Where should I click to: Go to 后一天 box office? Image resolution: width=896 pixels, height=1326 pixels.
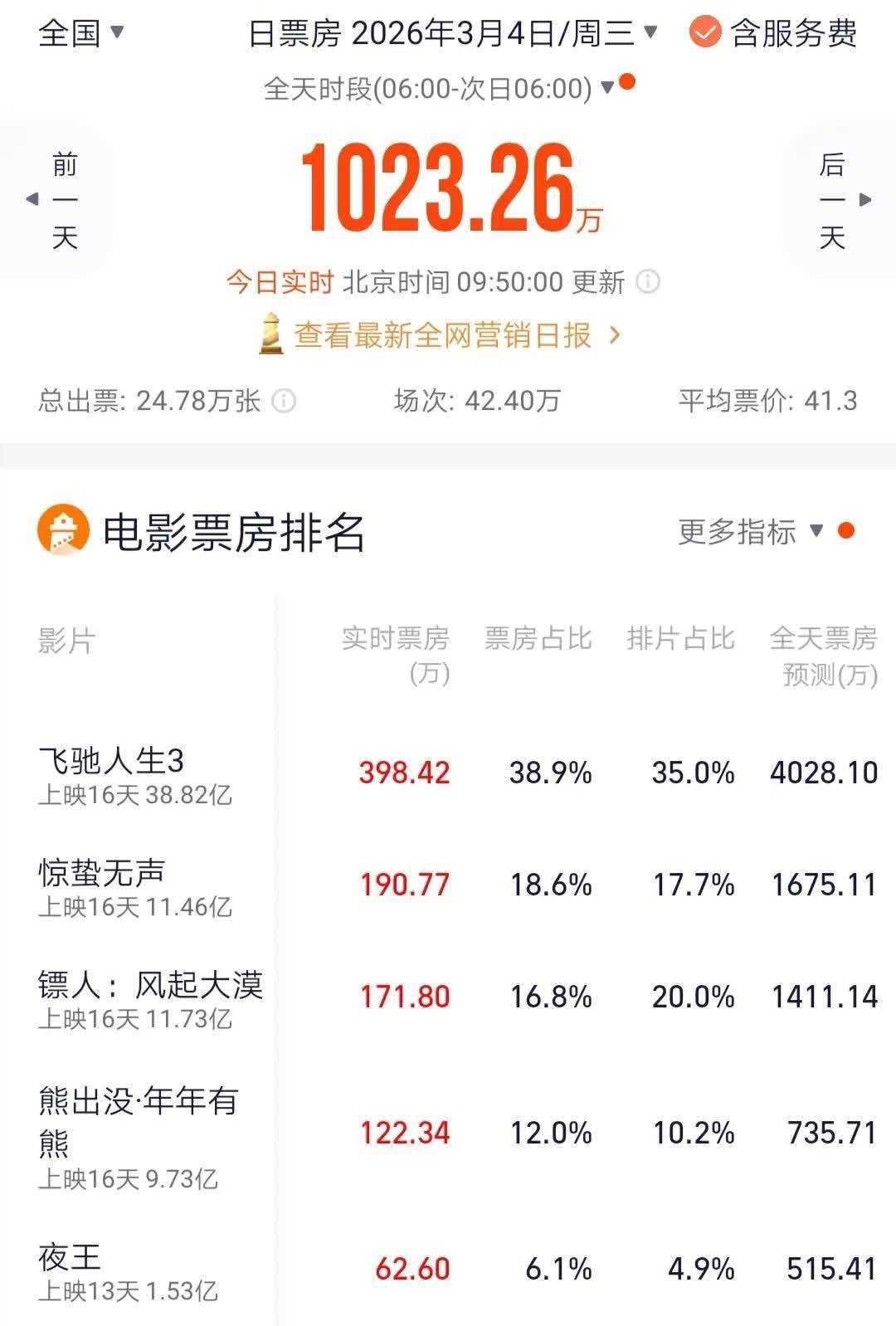click(840, 200)
